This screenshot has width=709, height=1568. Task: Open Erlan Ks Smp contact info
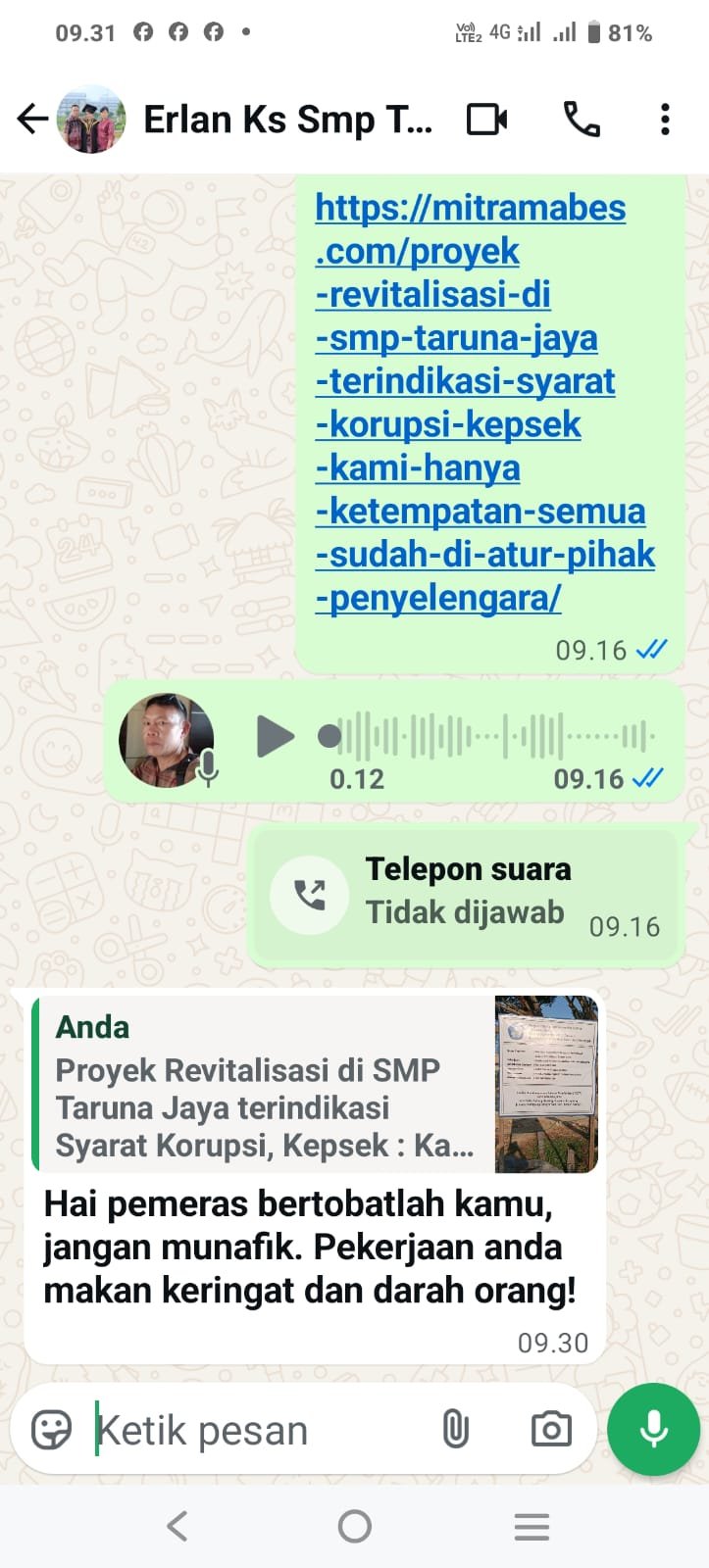click(x=287, y=121)
